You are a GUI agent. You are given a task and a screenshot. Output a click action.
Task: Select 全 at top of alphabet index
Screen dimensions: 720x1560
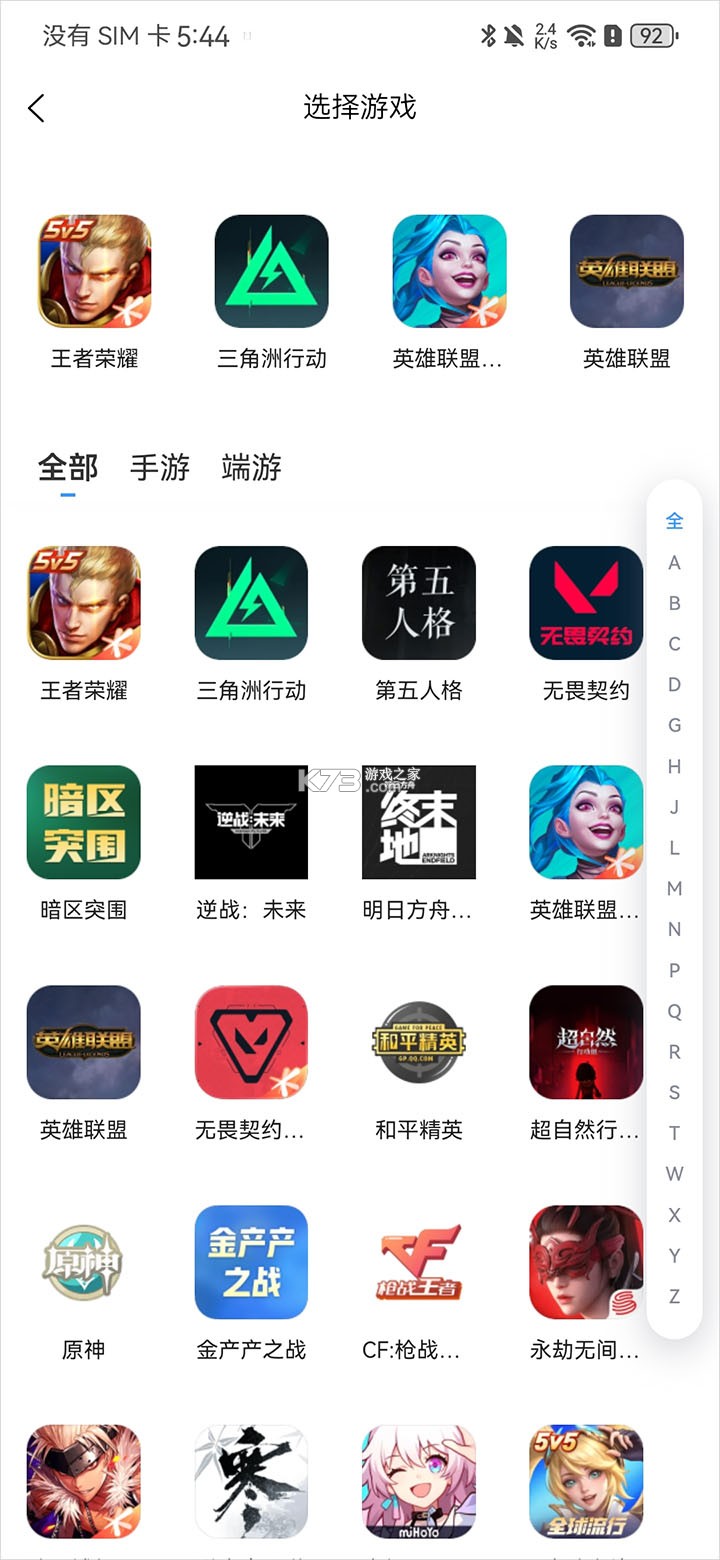coord(674,521)
